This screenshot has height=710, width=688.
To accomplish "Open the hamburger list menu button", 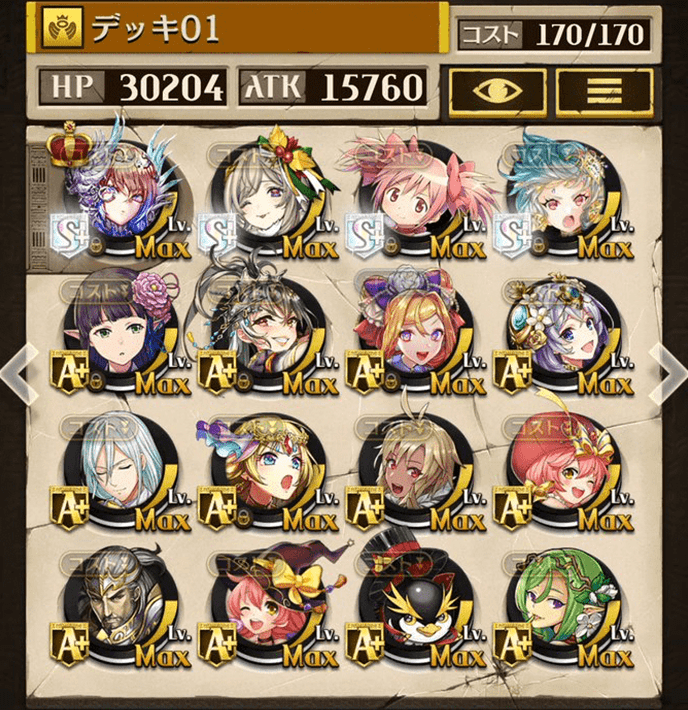I will pos(603,90).
